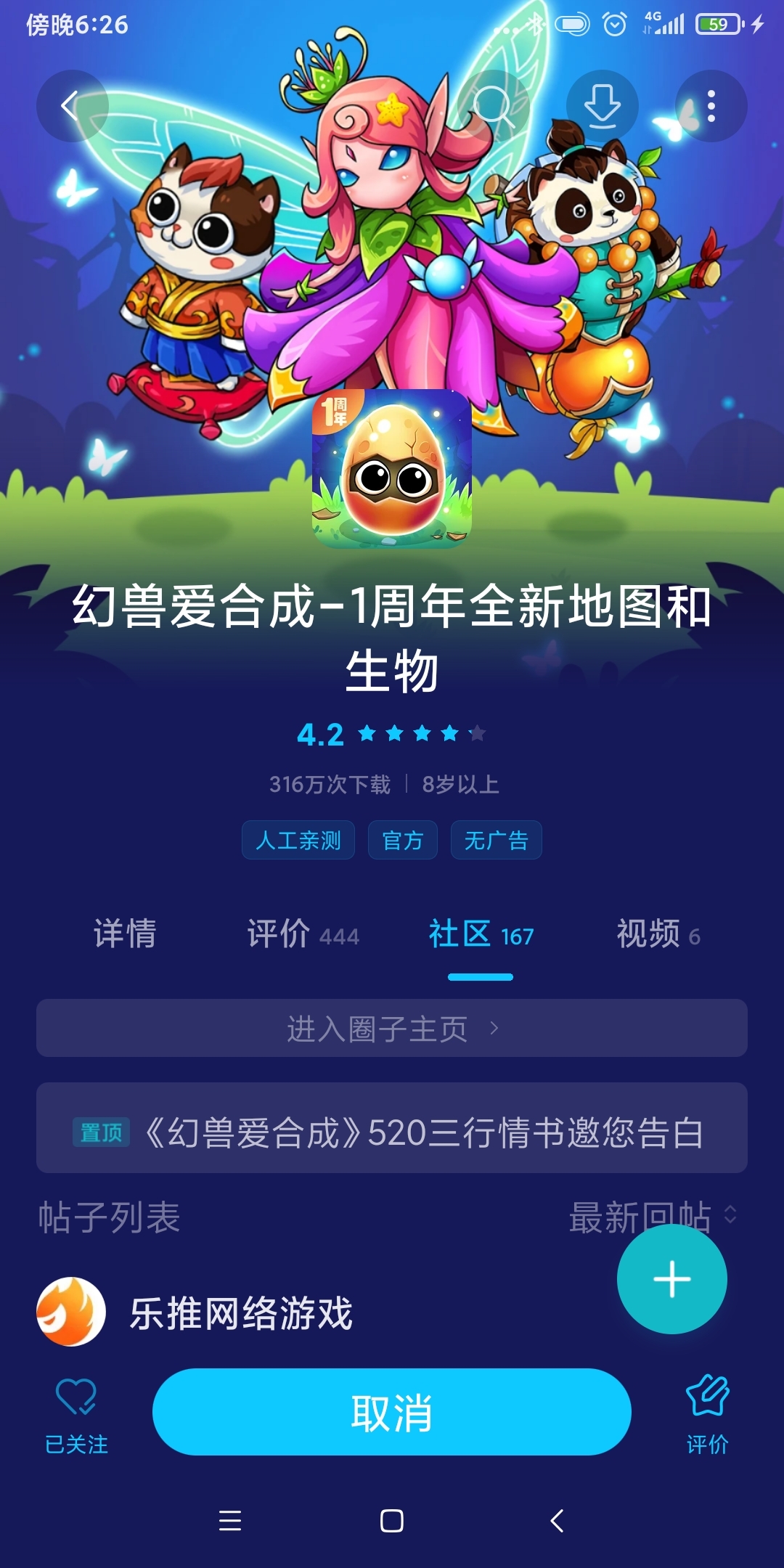This screenshot has height=1568, width=784.
Task: Open the post by 乐推网络游戏
Action: tap(241, 1312)
